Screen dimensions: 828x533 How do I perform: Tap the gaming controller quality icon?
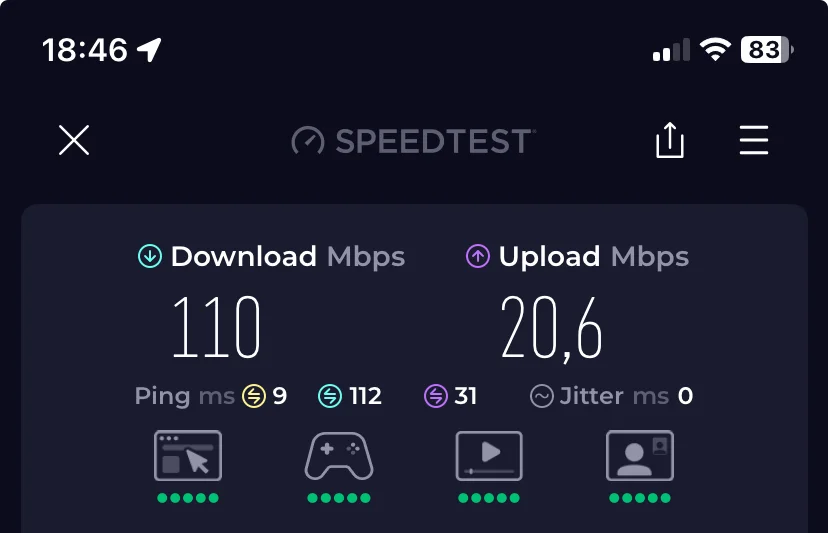338,457
